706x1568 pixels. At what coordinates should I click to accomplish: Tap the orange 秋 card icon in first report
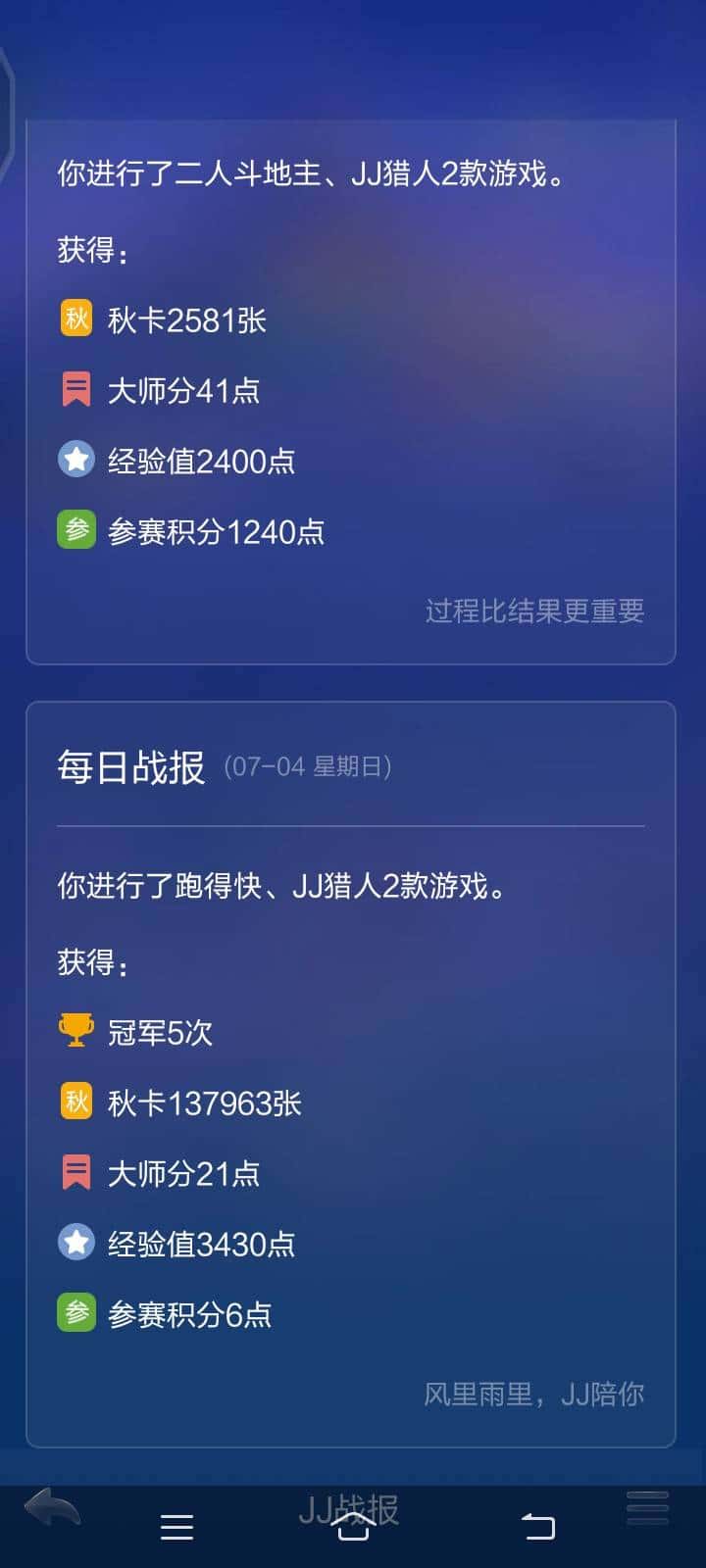tap(76, 318)
